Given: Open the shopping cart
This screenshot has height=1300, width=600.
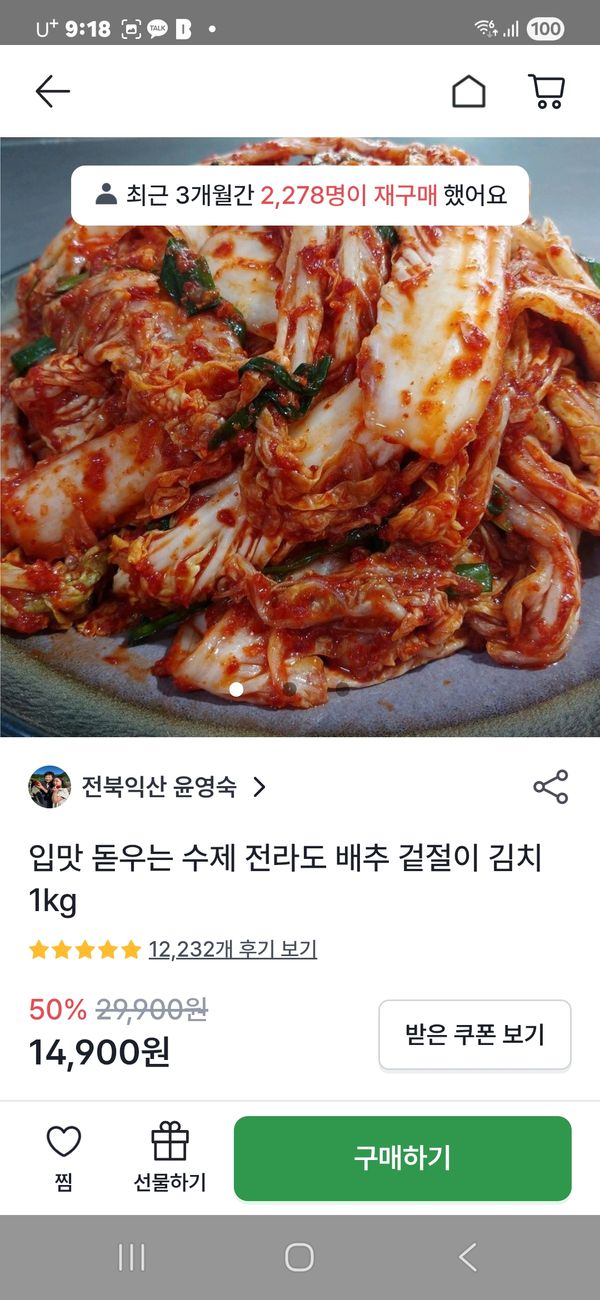Looking at the screenshot, I should [x=546, y=92].
